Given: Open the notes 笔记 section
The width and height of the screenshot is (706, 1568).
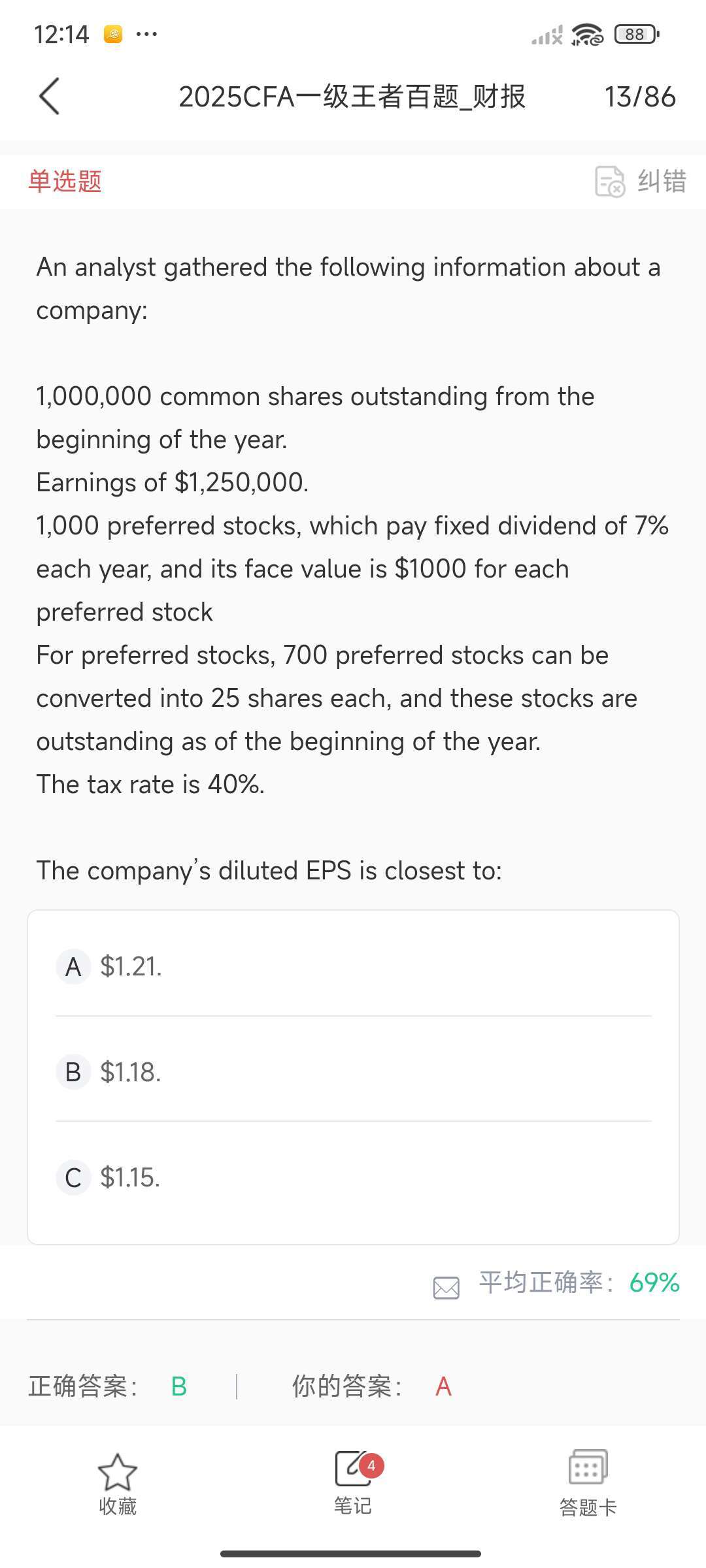Looking at the screenshot, I should [354, 1484].
